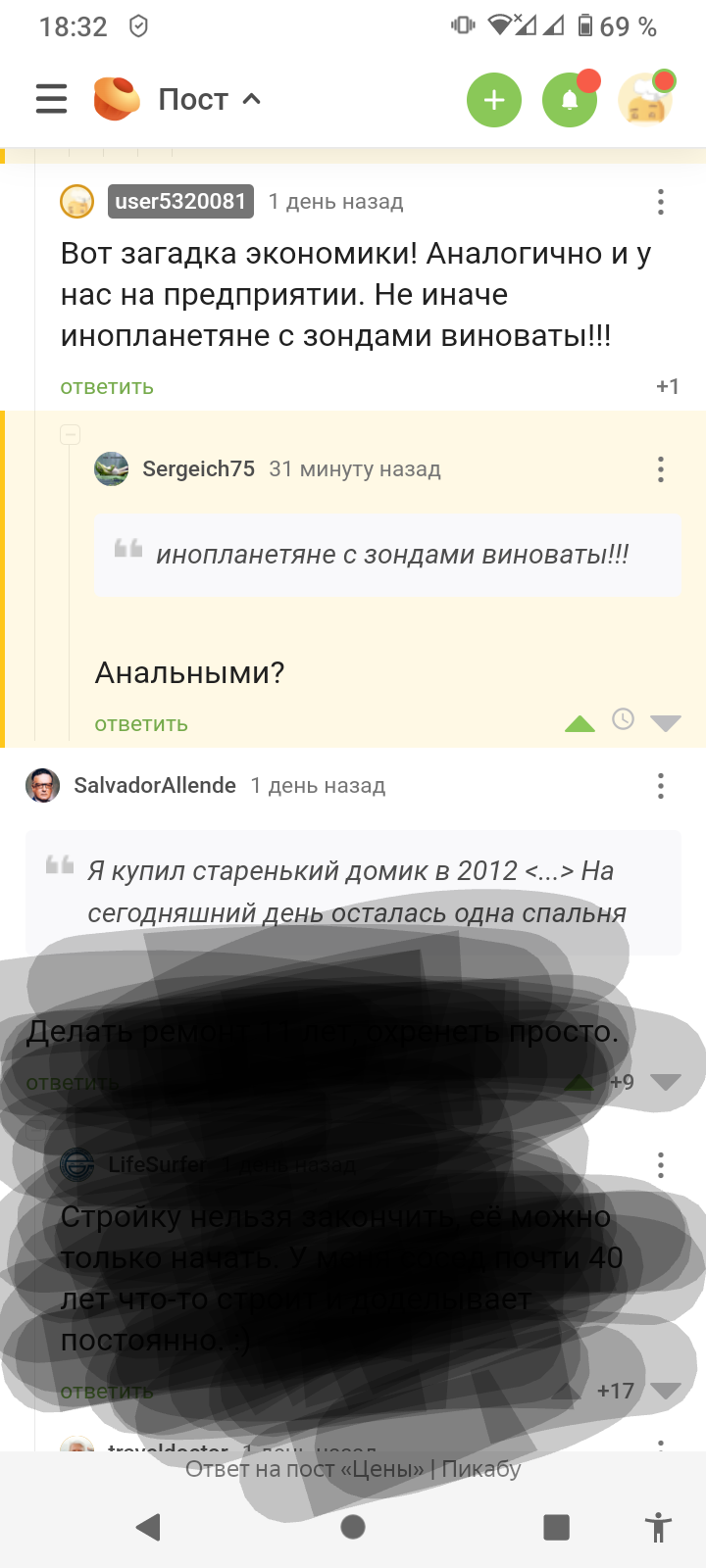Collapse the Sergeich75 reply thread

coord(71,434)
